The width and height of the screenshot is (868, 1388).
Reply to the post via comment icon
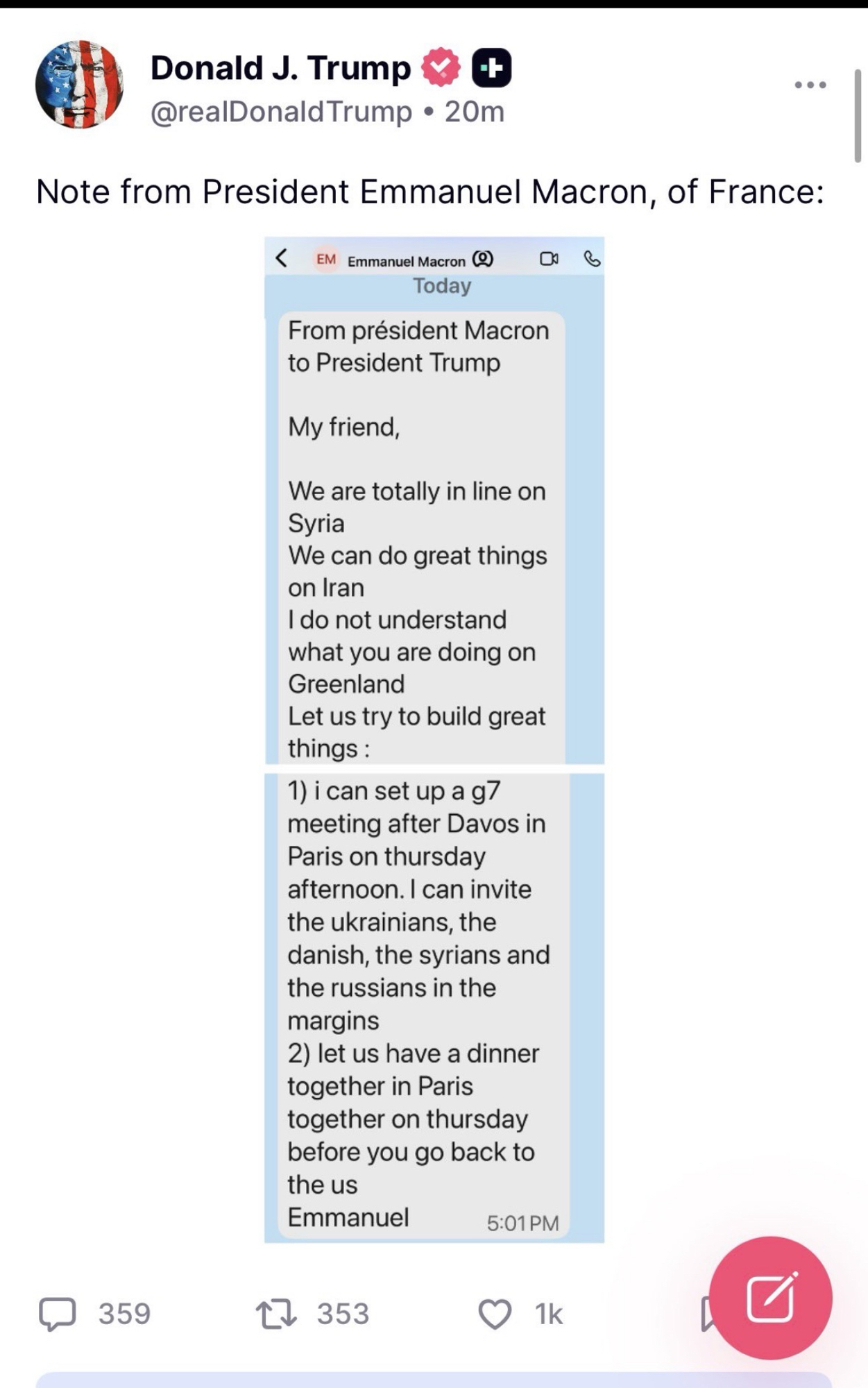coord(57,1314)
